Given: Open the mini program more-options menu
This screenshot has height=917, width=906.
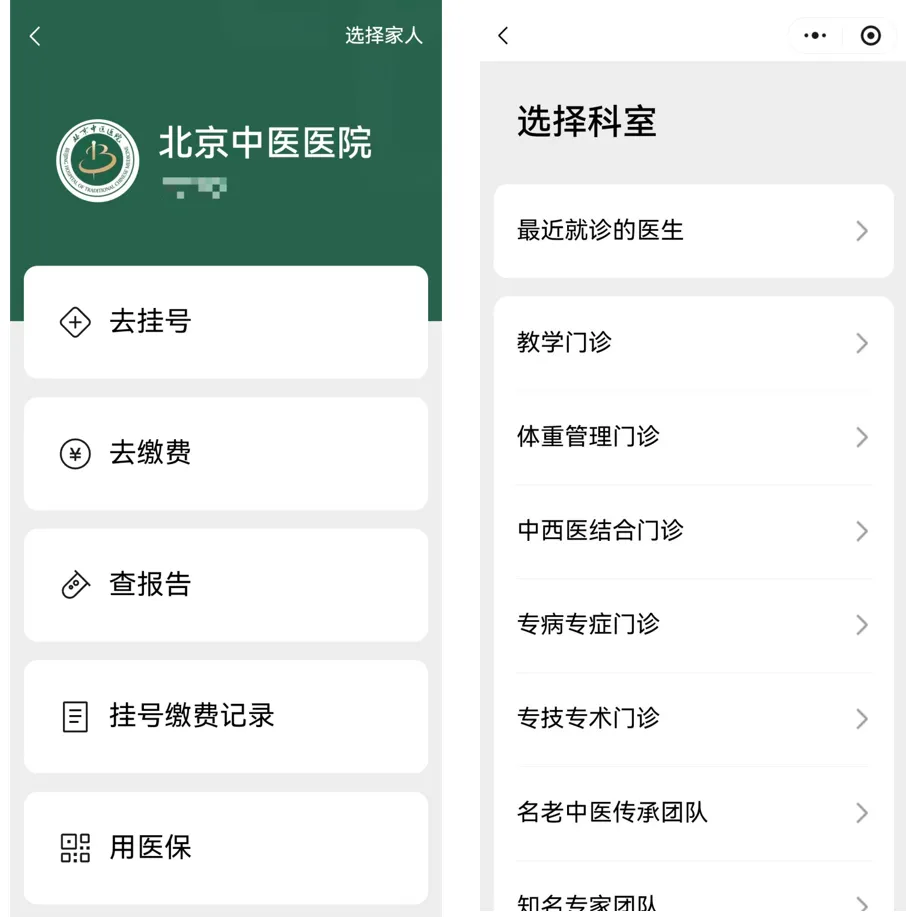Looking at the screenshot, I should click(x=815, y=36).
